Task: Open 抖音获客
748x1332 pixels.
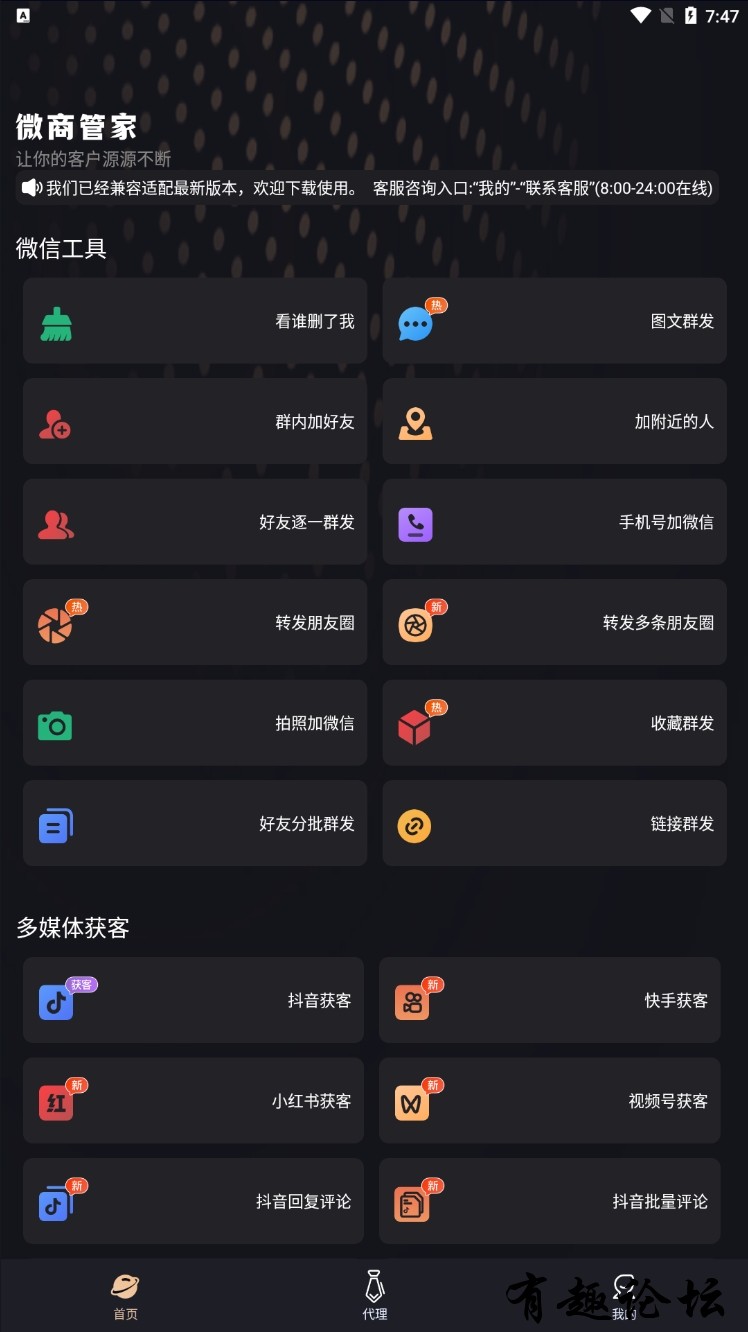Action: click(193, 1000)
